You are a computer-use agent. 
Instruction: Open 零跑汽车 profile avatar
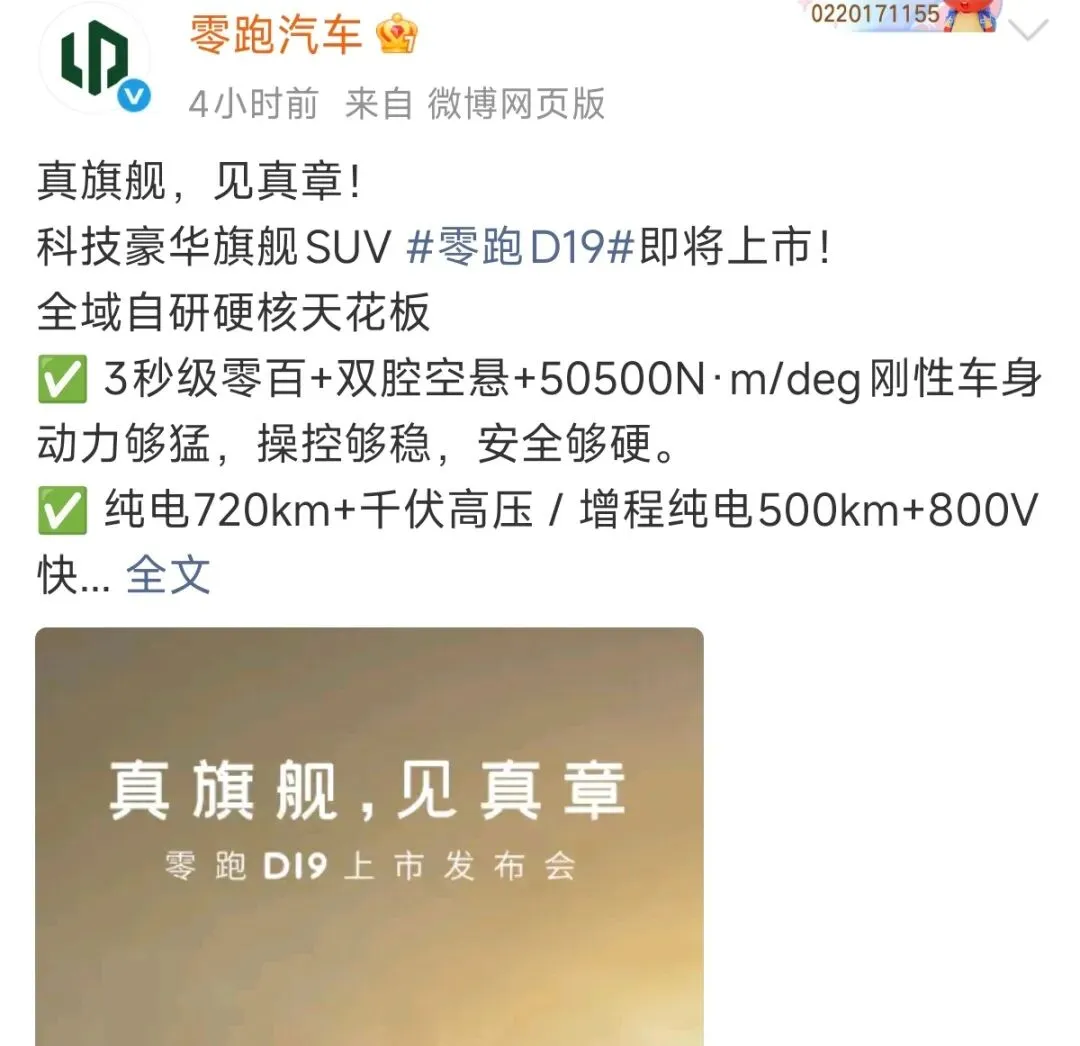coord(95,59)
